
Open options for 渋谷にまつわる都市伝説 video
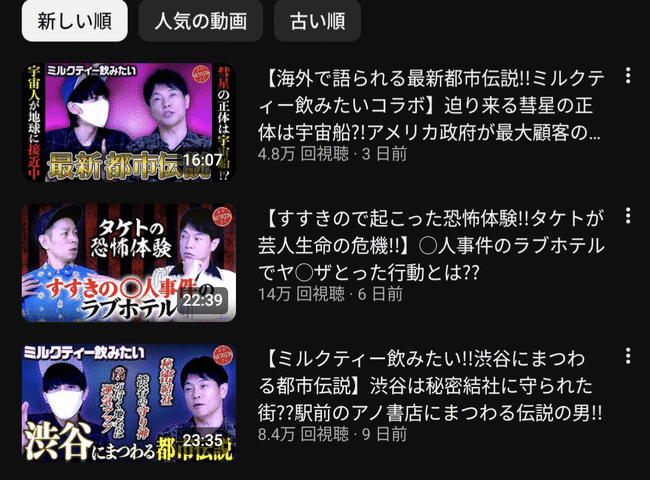[x=627, y=356]
